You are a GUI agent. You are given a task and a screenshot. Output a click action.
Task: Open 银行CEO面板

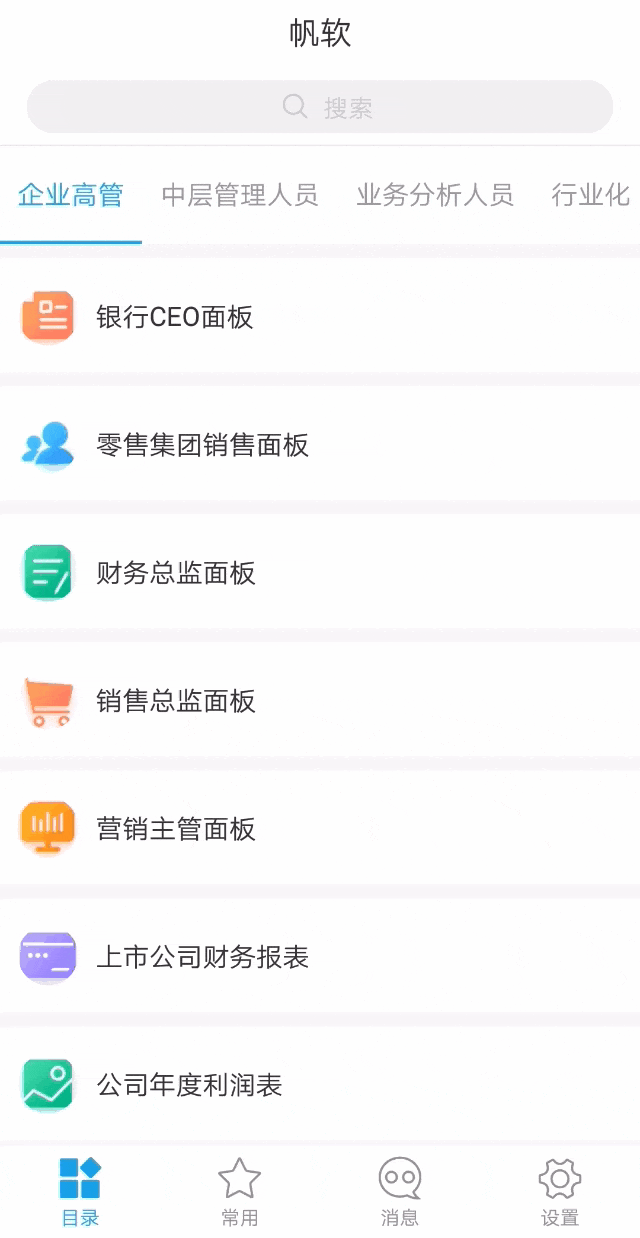[320, 317]
